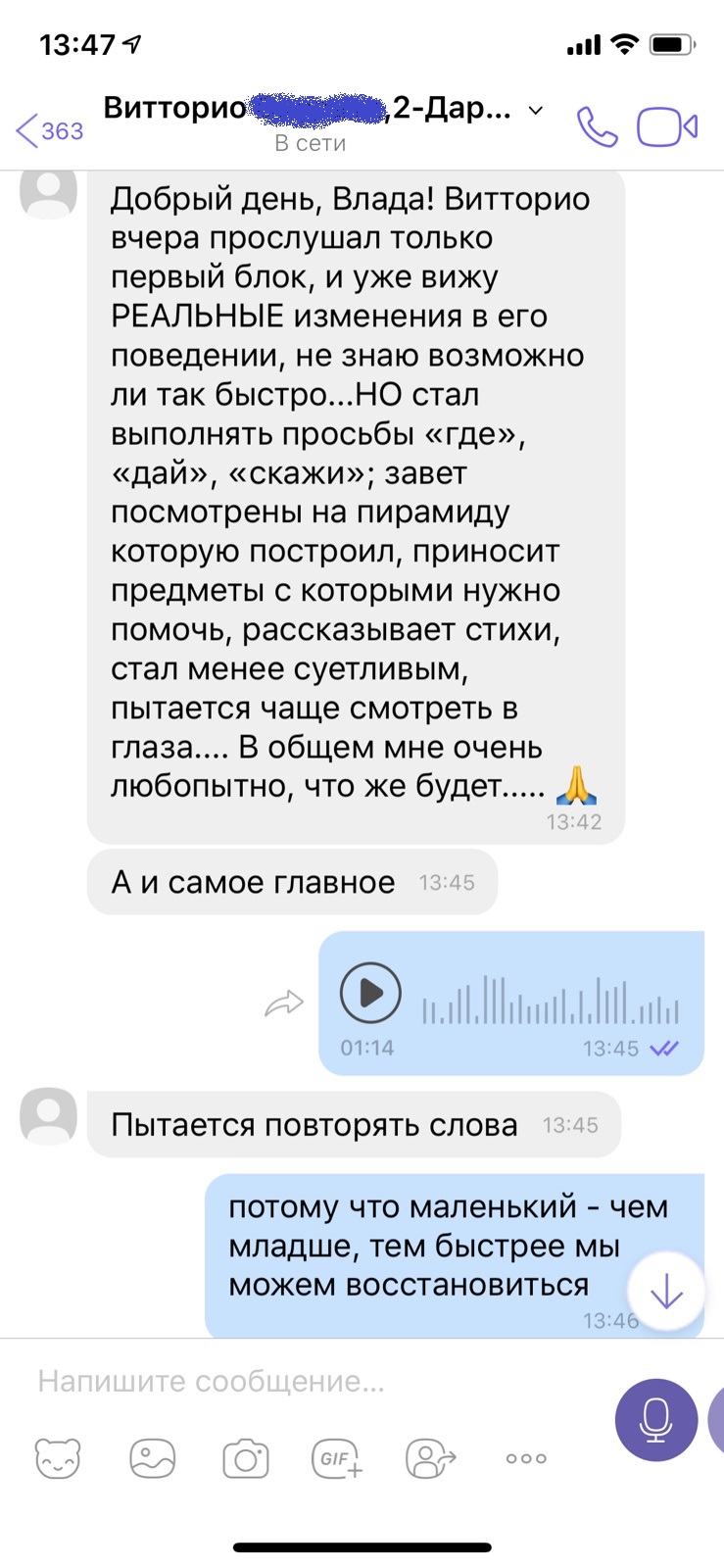This screenshot has height=1568, width=724.
Task: Open the camera to take a photo
Action: pyautogui.click(x=246, y=1458)
